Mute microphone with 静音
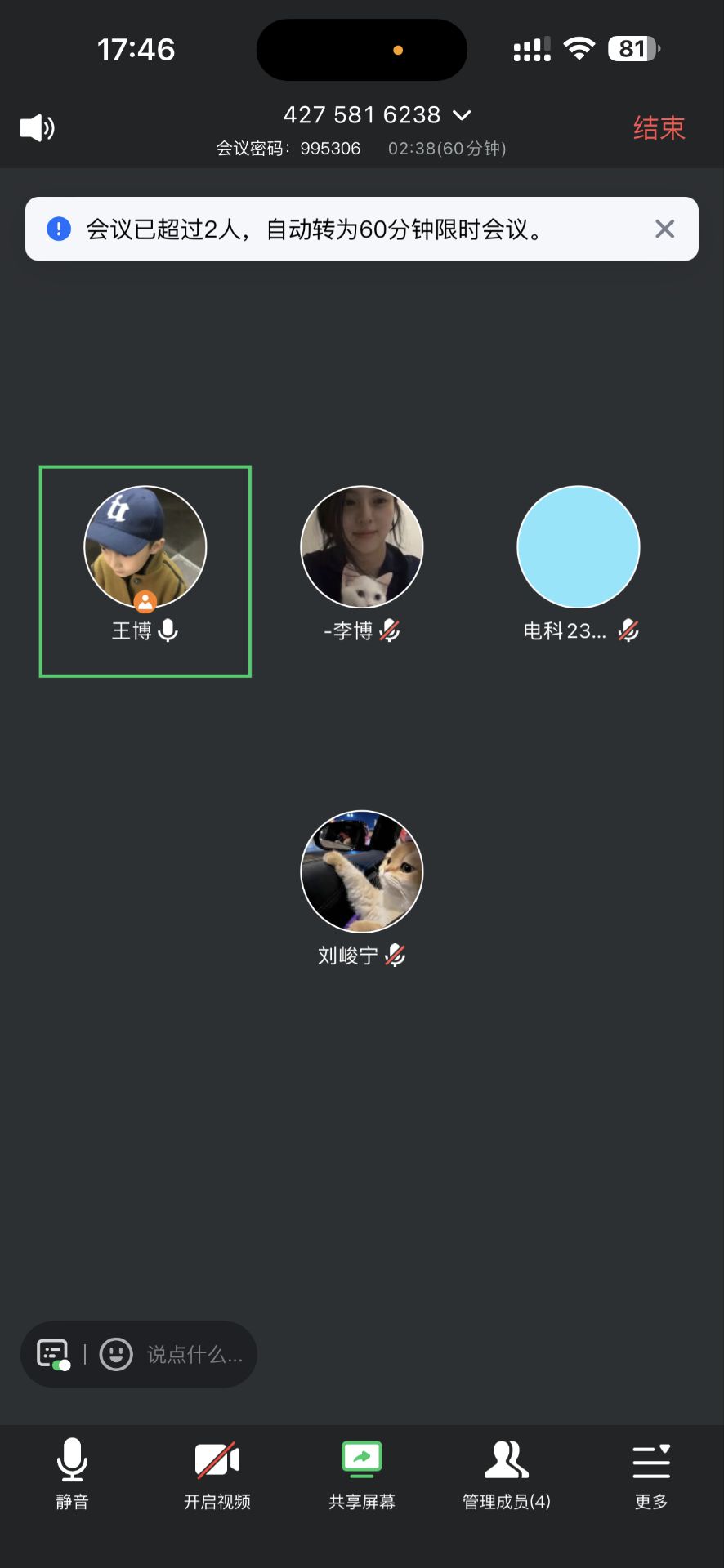The width and height of the screenshot is (724, 1568). [x=72, y=1472]
